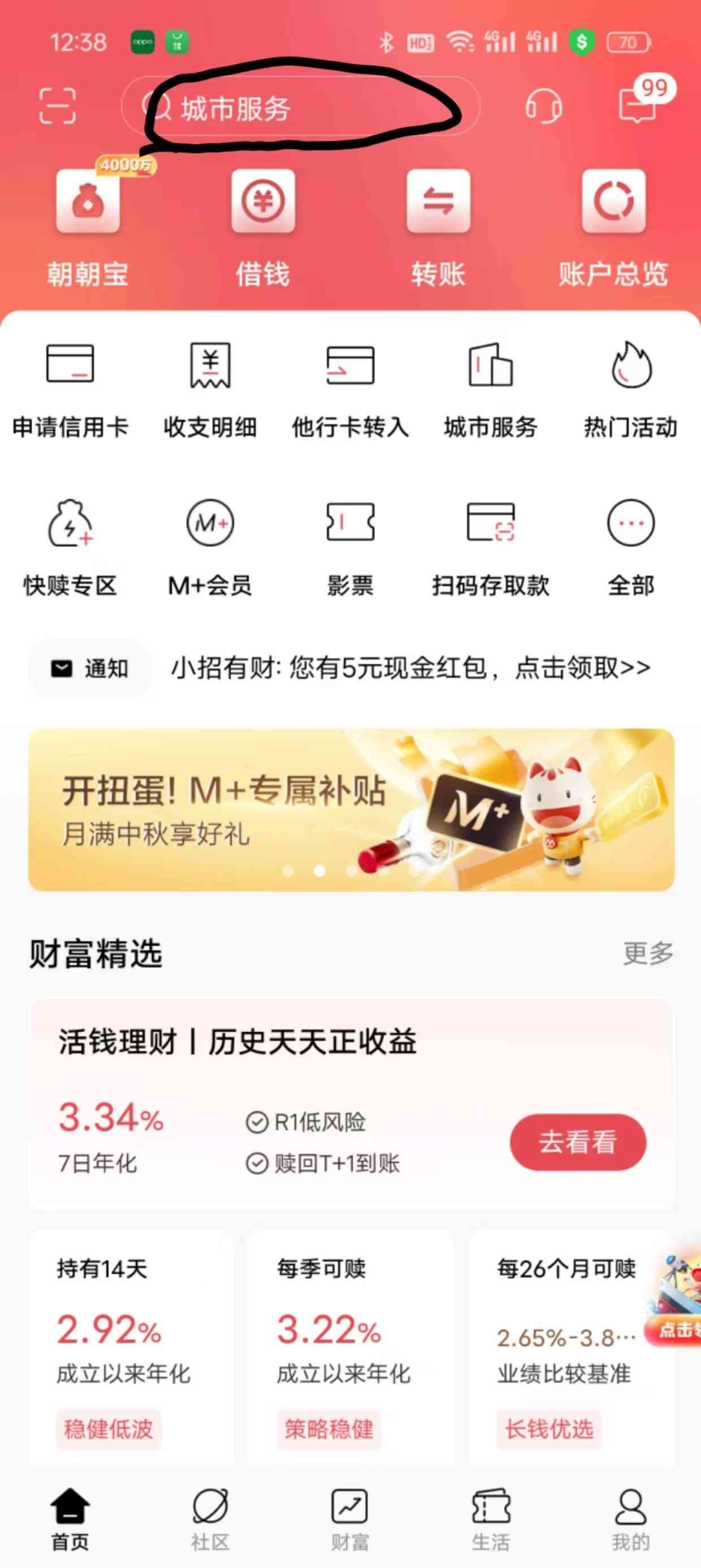
Task: Contact customer service via headset icon
Action: click(543, 106)
